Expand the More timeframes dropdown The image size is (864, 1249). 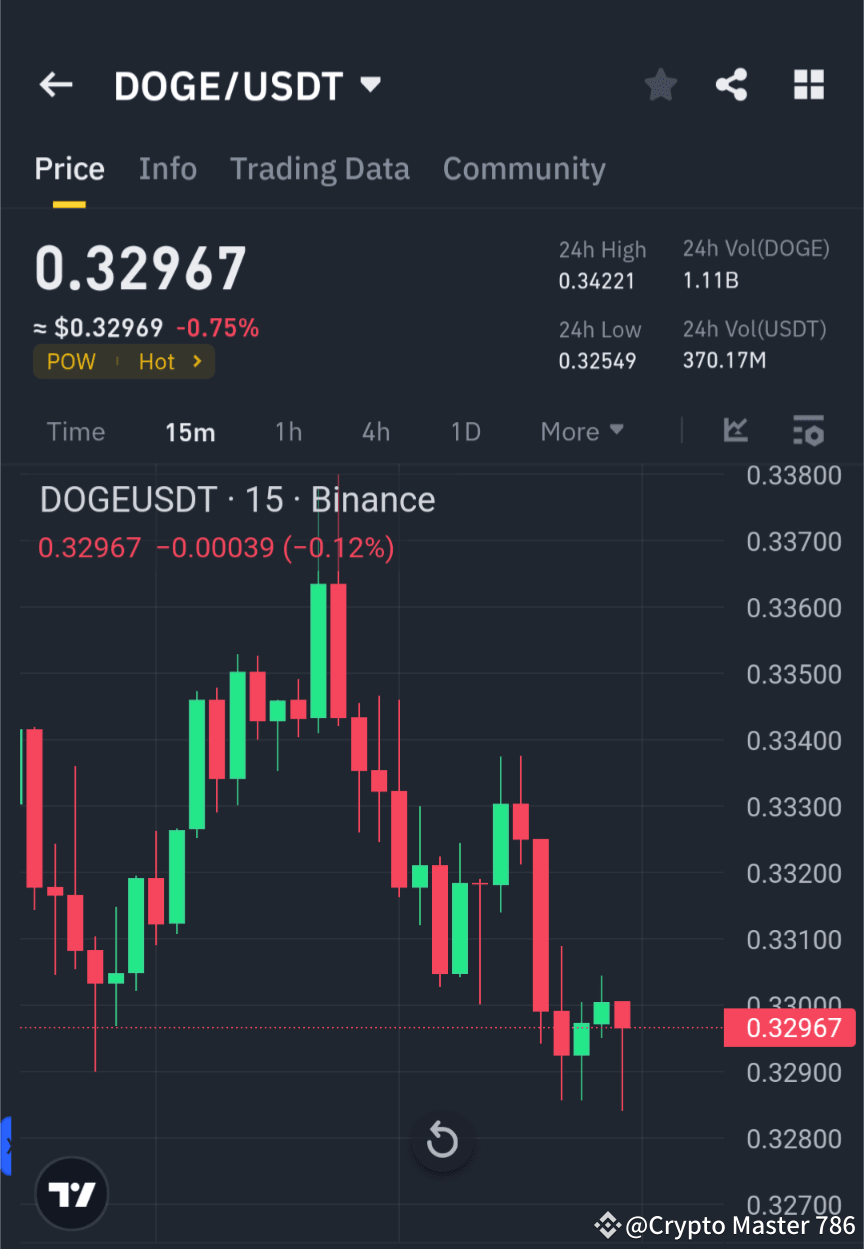581,431
